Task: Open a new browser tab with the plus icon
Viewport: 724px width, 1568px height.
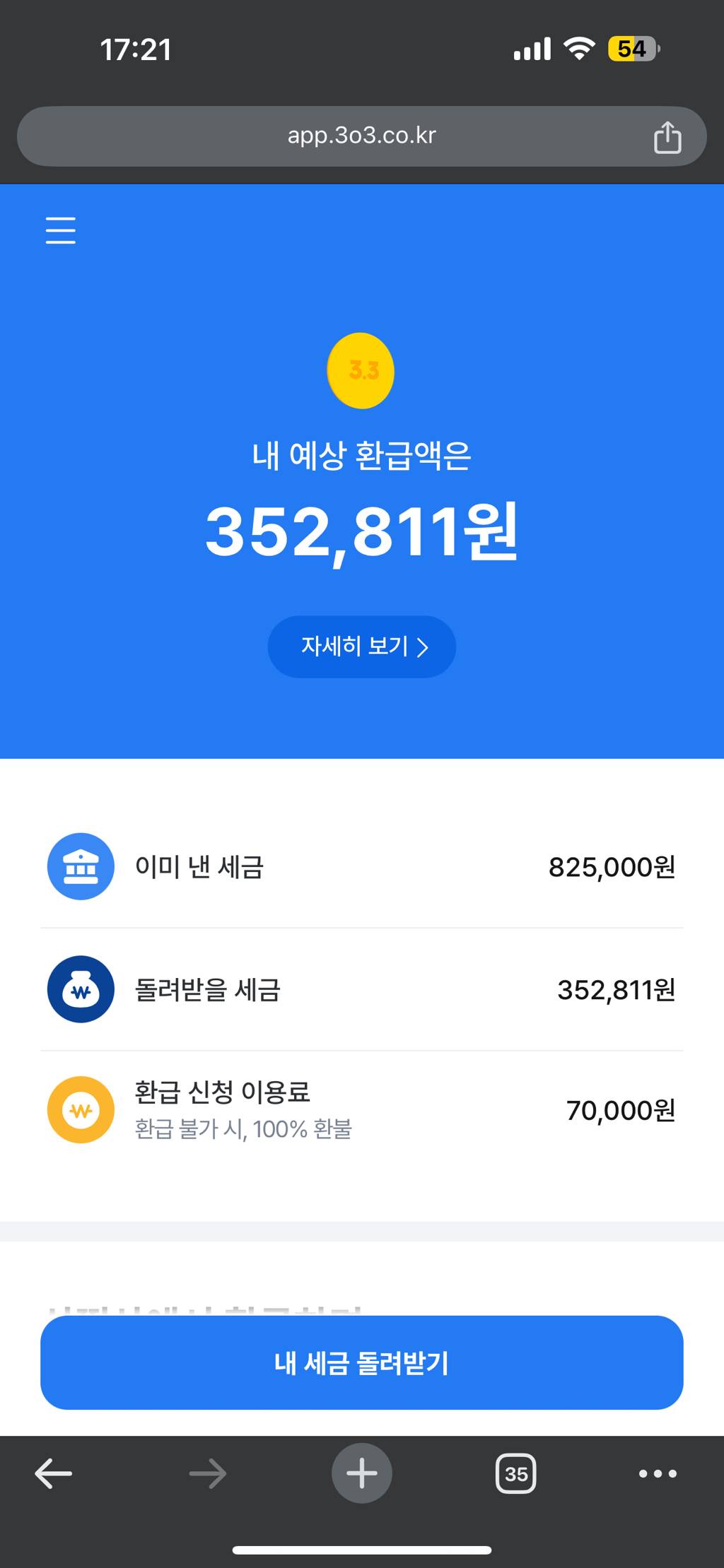Action: coord(361,1473)
